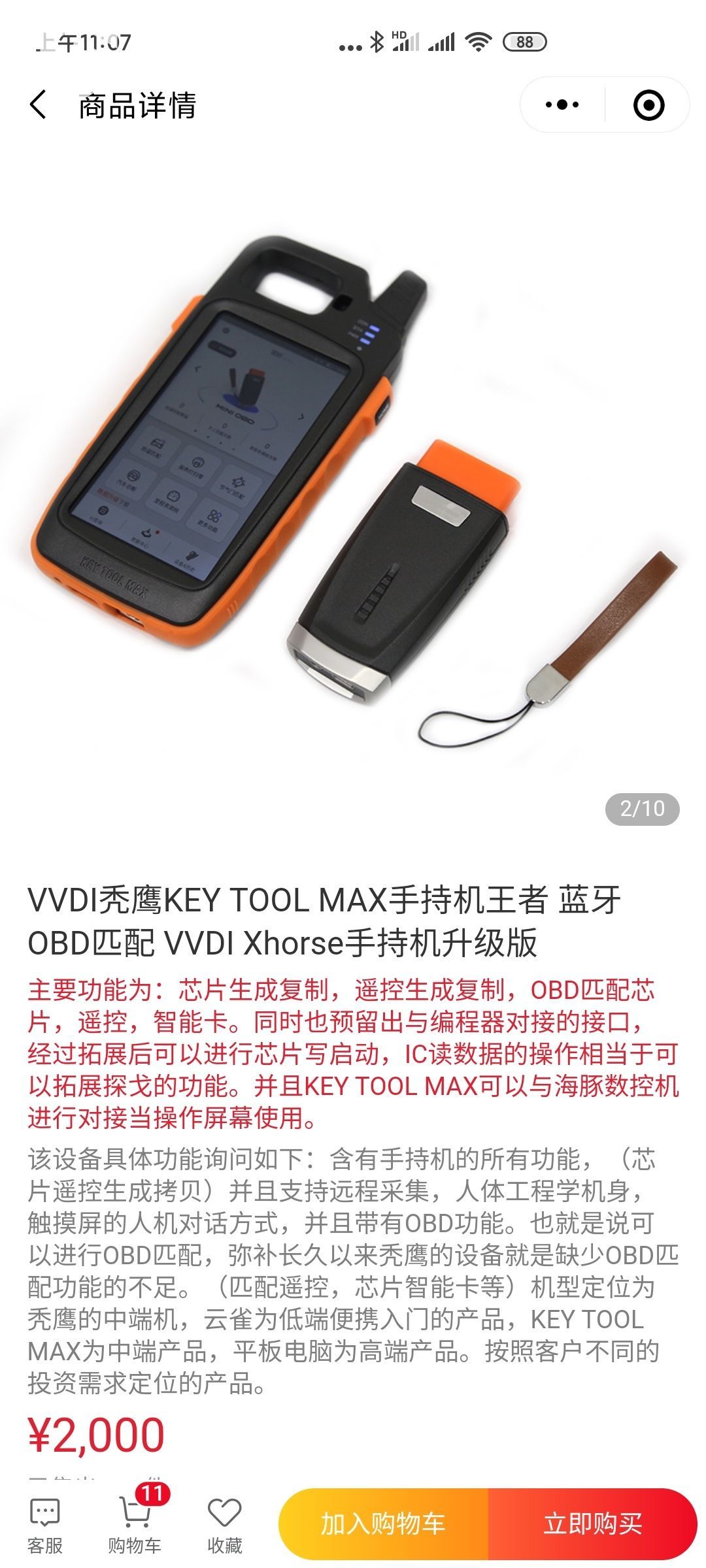
Task: Close the mini program via the target icon
Action: (648, 105)
